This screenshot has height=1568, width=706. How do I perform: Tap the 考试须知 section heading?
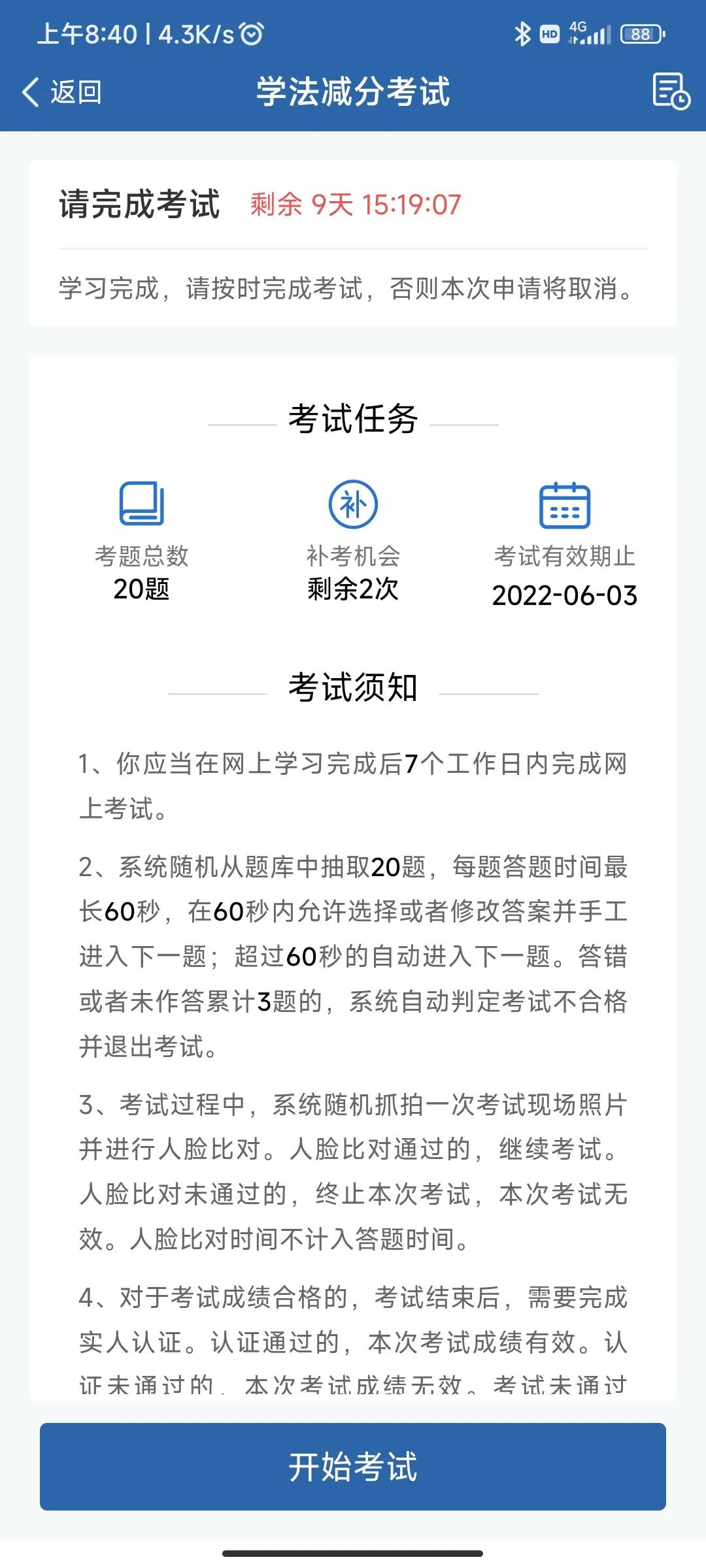[x=353, y=687]
